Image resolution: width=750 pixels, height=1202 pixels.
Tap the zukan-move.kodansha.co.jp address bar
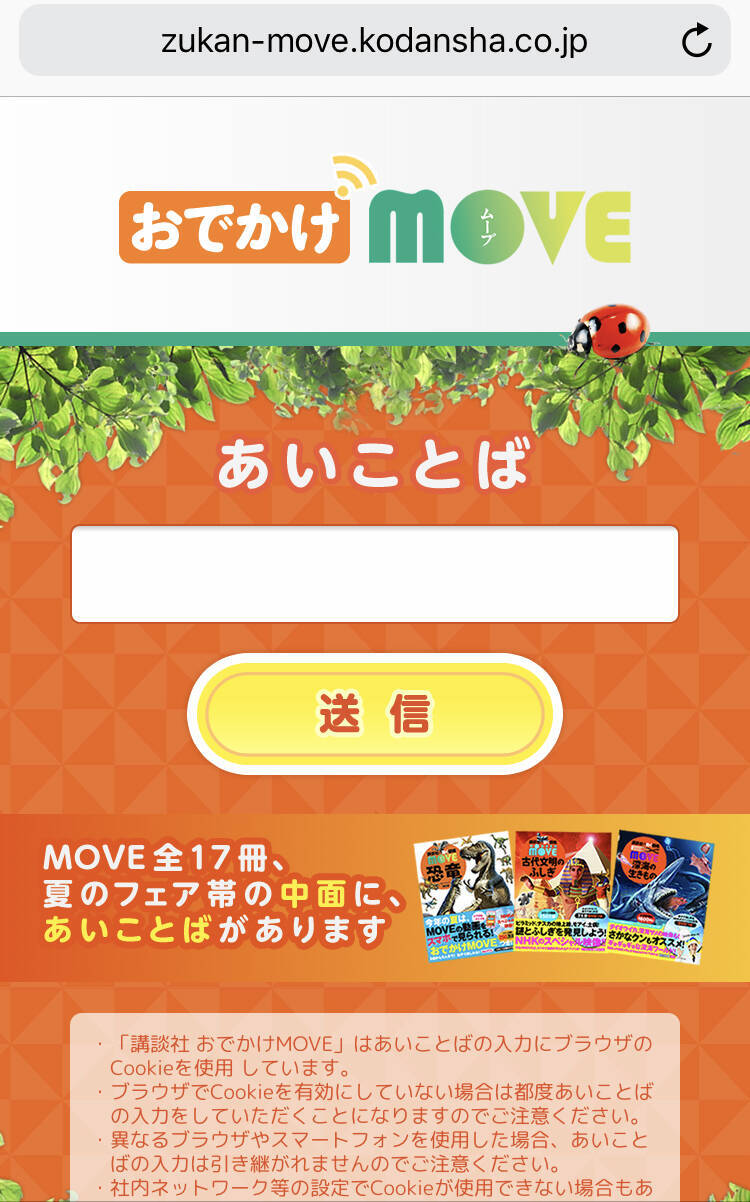[x=374, y=41]
